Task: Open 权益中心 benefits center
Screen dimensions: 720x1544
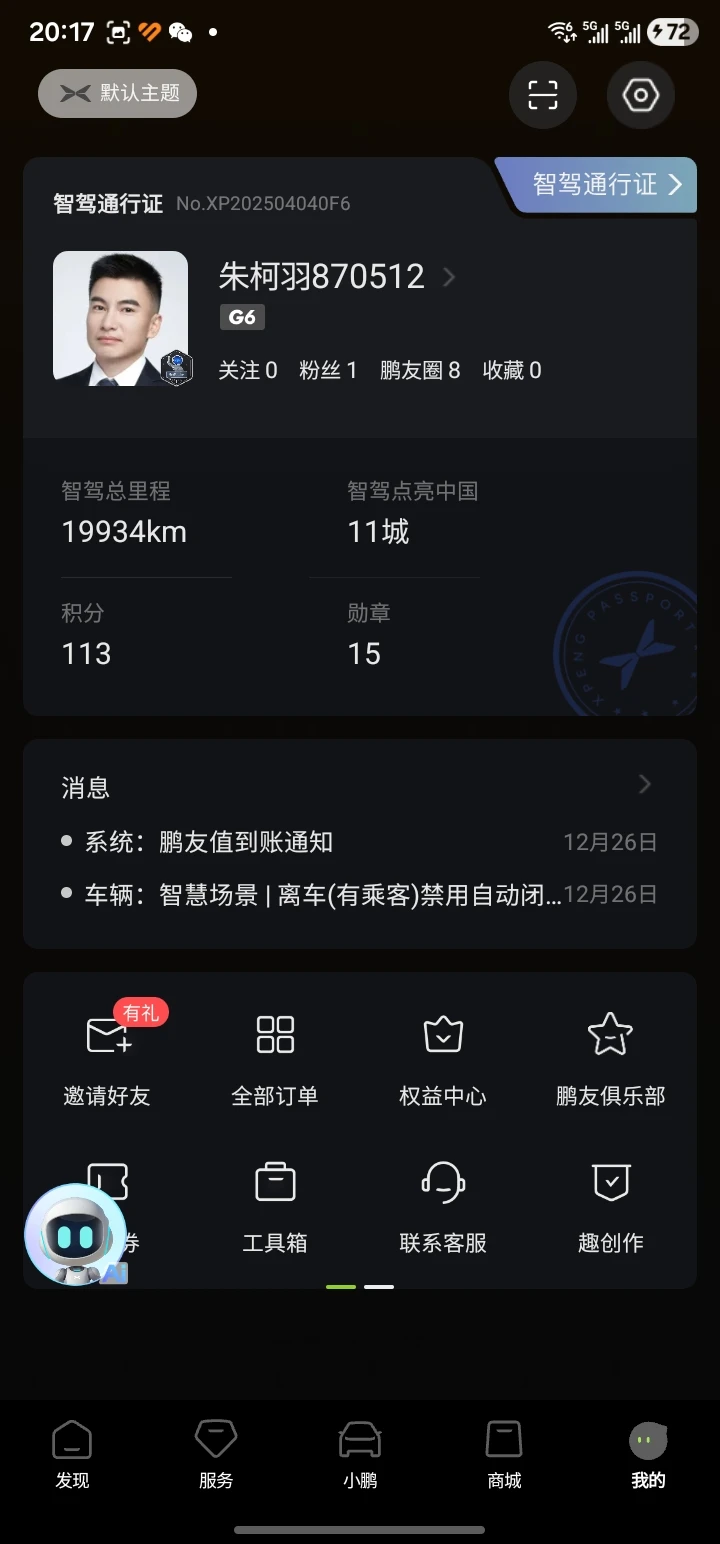Action: tap(443, 1059)
